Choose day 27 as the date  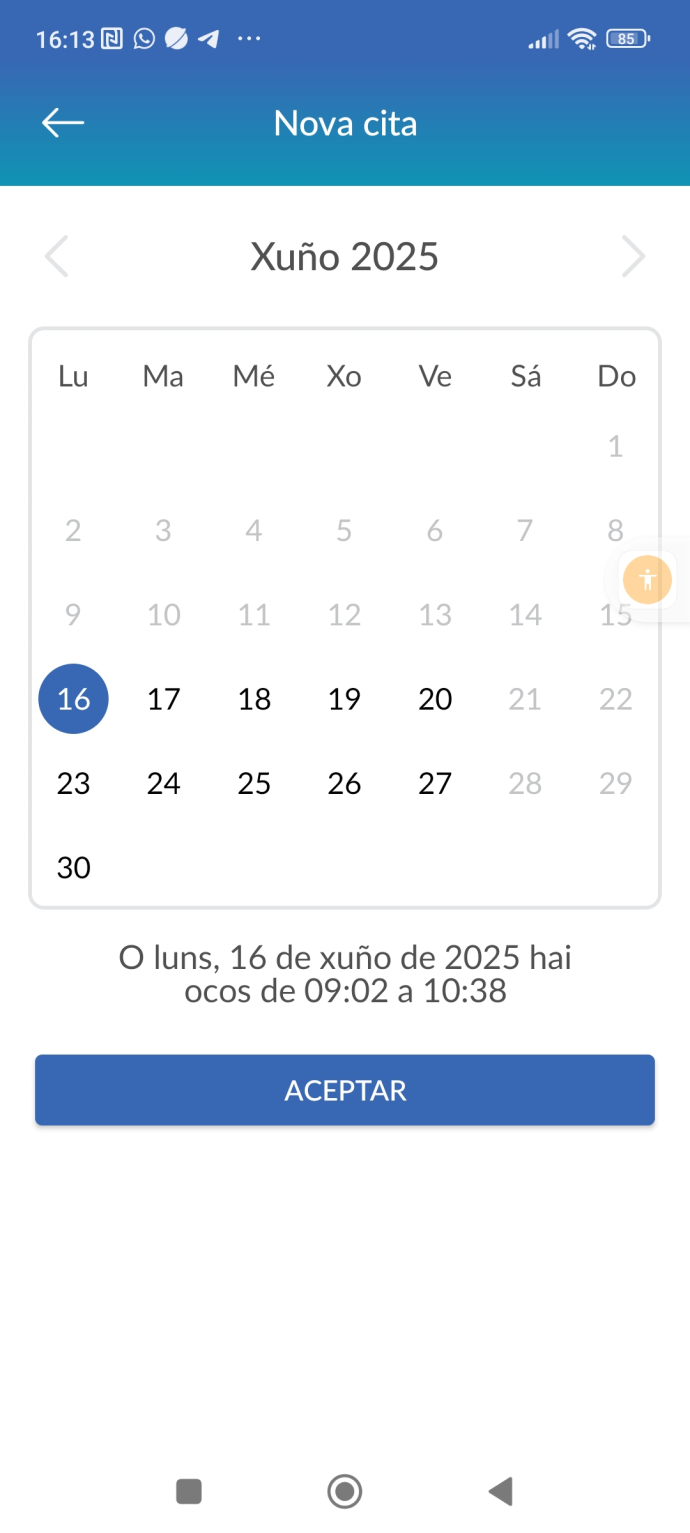(x=435, y=783)
